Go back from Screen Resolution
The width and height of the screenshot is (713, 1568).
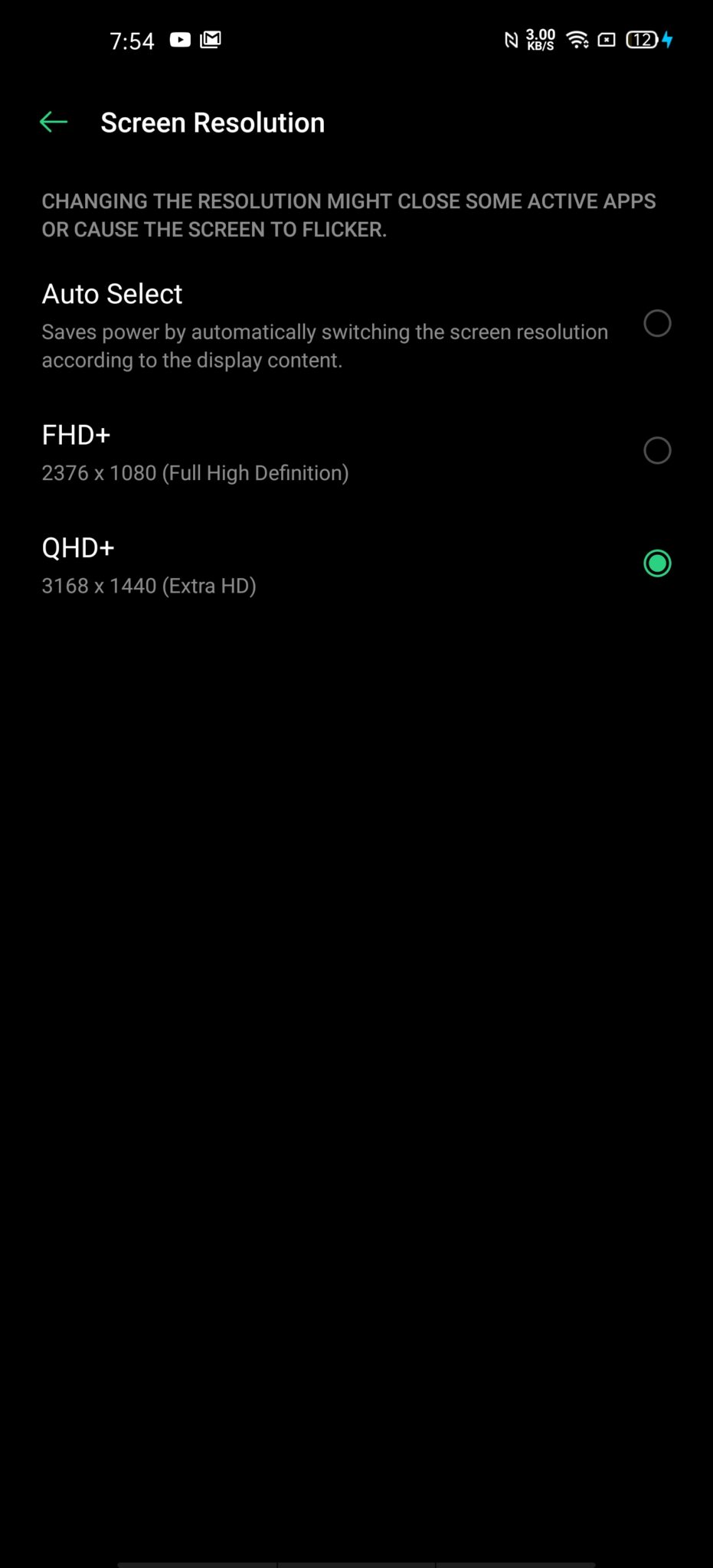pyautogui.click(x=54, y=122)
